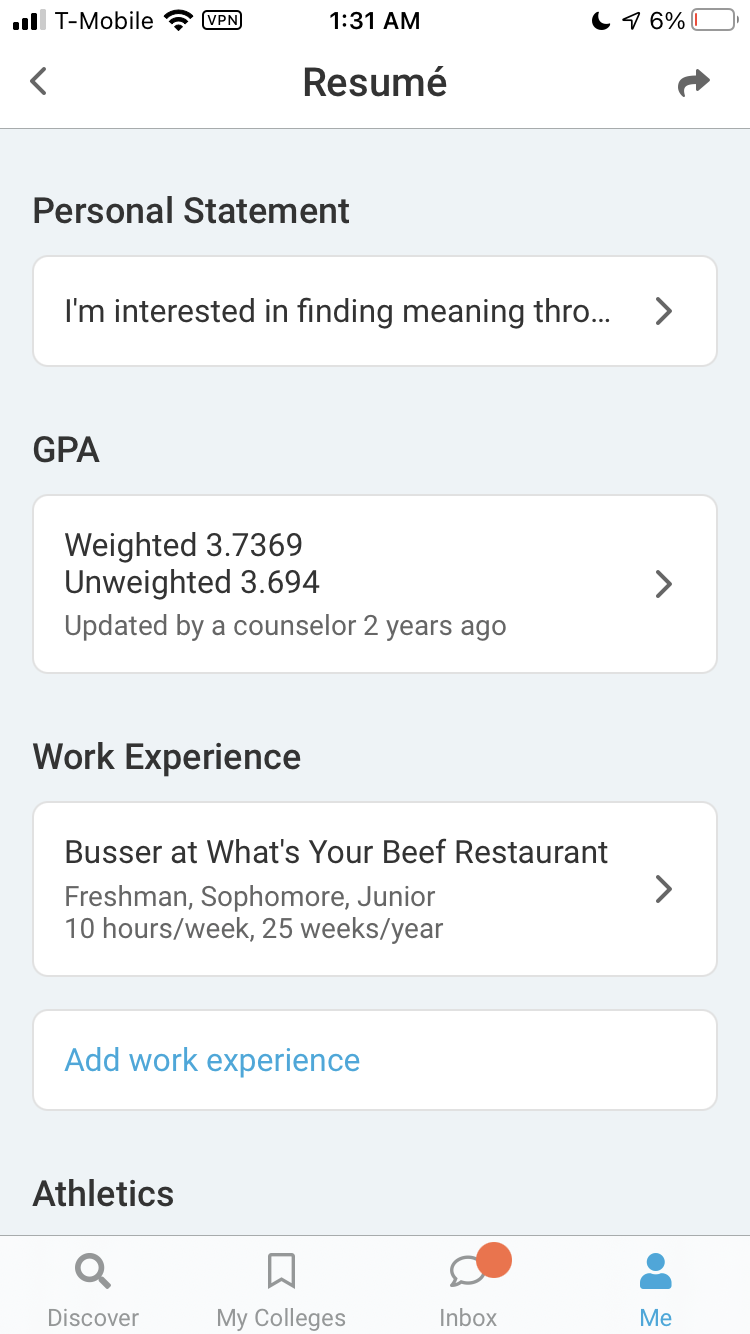Switch to the Discover tab

(x=93, y=1289)
